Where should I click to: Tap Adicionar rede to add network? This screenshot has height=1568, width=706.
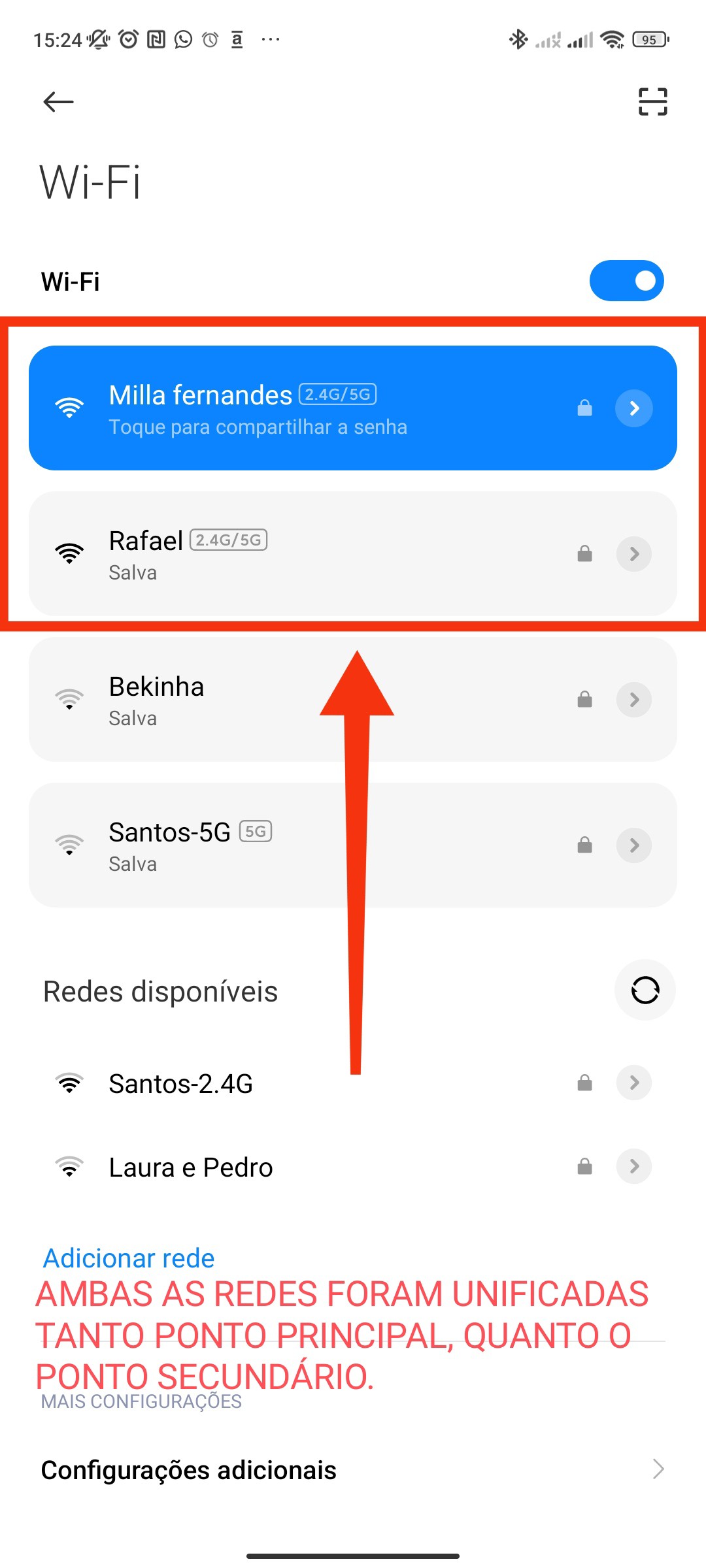[x=129, y=1258]
